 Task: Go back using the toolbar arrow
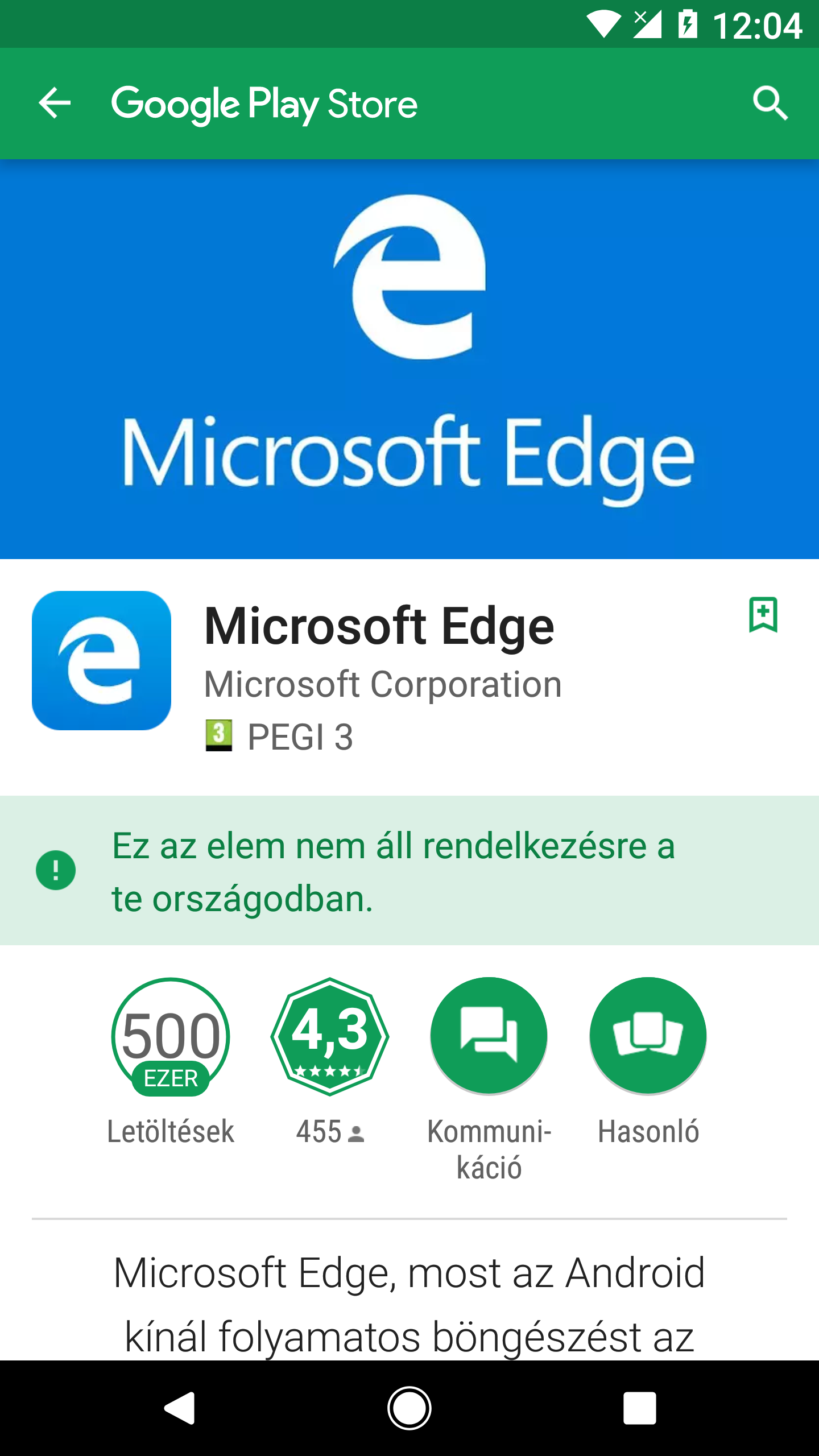pos(55,104)
